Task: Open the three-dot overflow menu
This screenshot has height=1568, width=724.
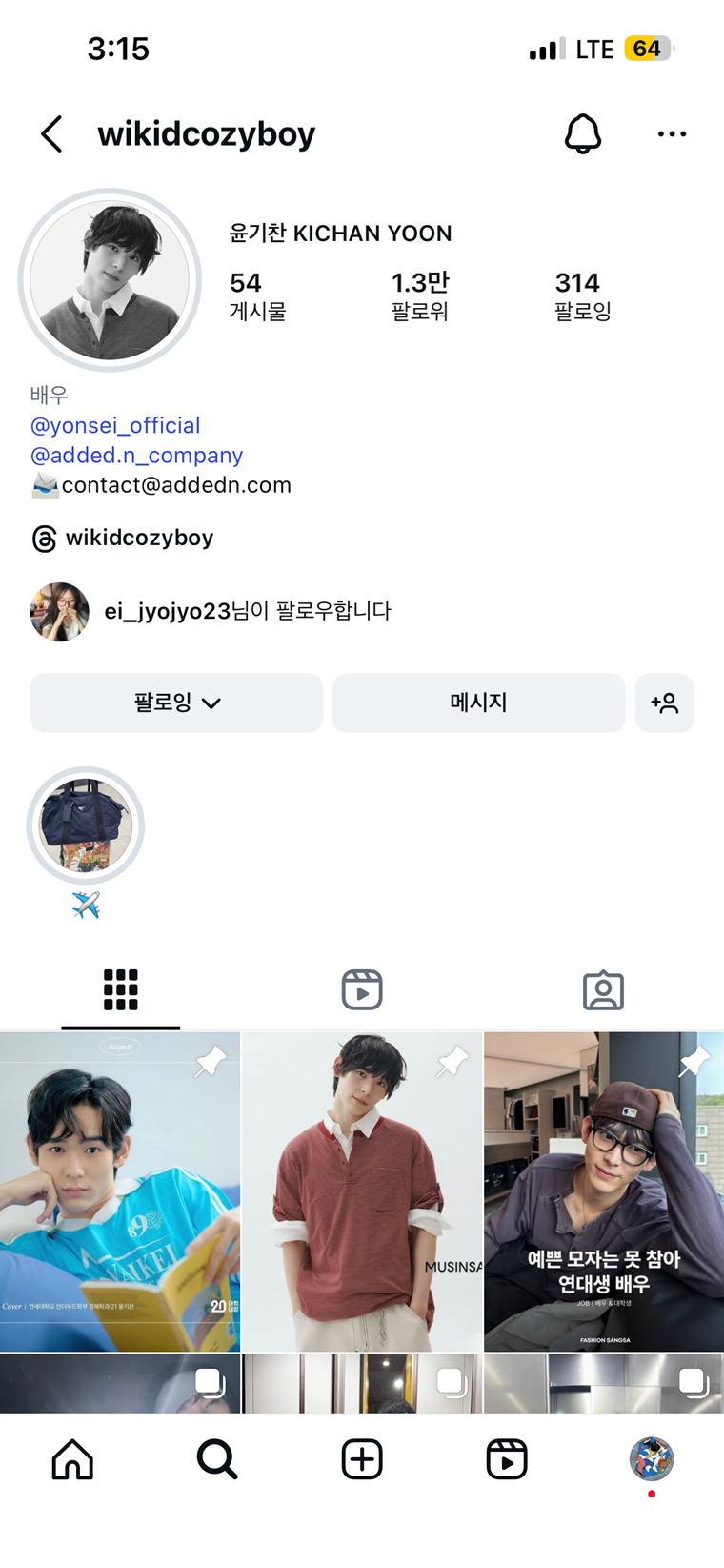Action: [672, 134]
